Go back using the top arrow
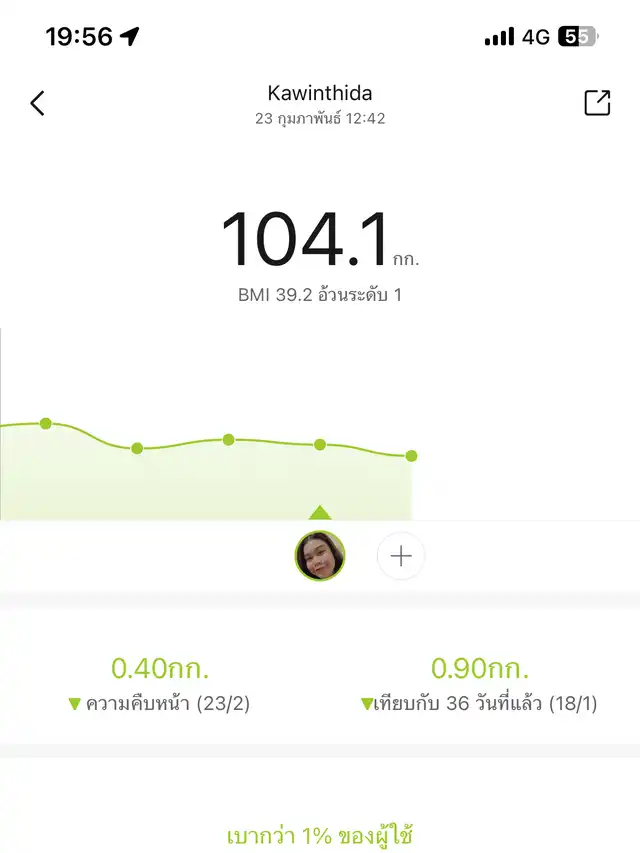 (x=38, y=103)
